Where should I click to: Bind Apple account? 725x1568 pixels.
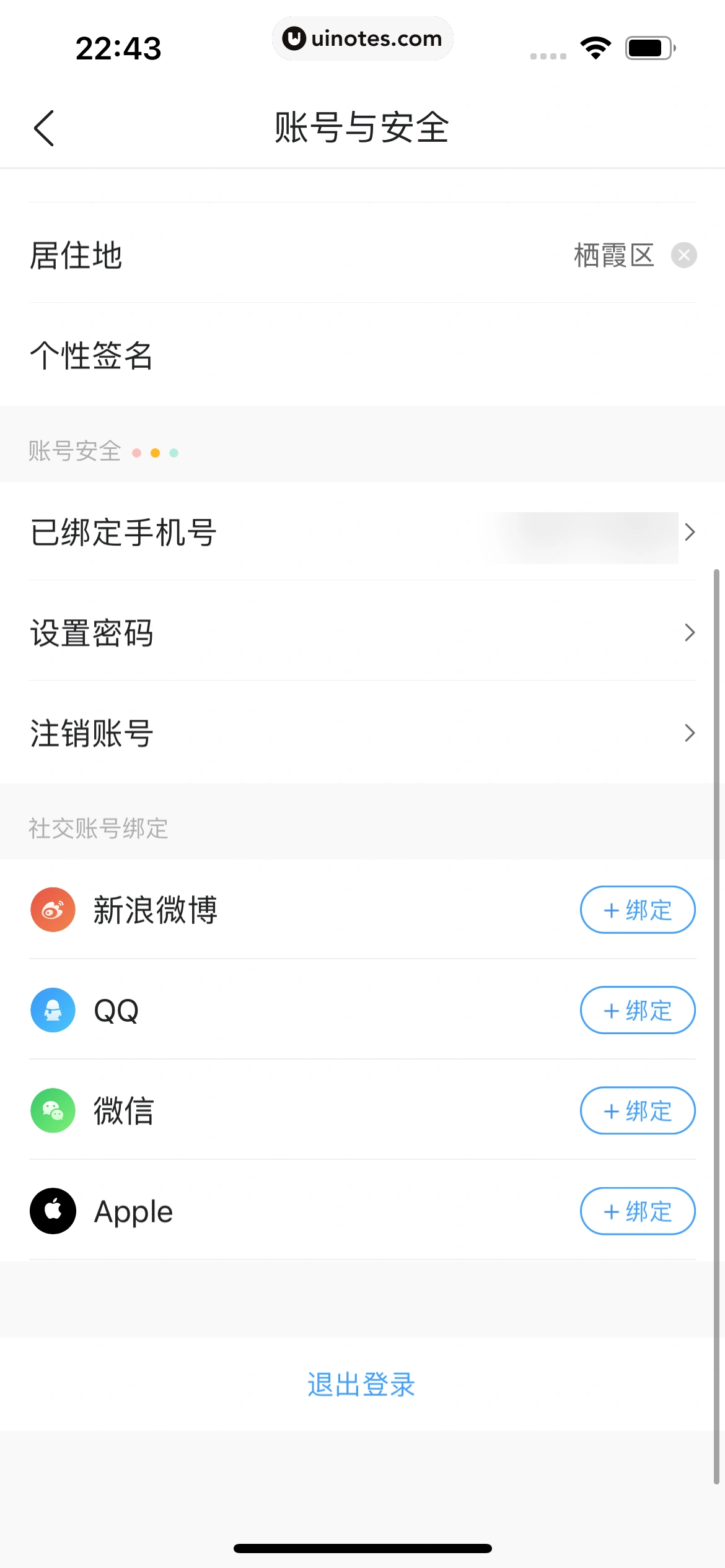(637, 1211)
